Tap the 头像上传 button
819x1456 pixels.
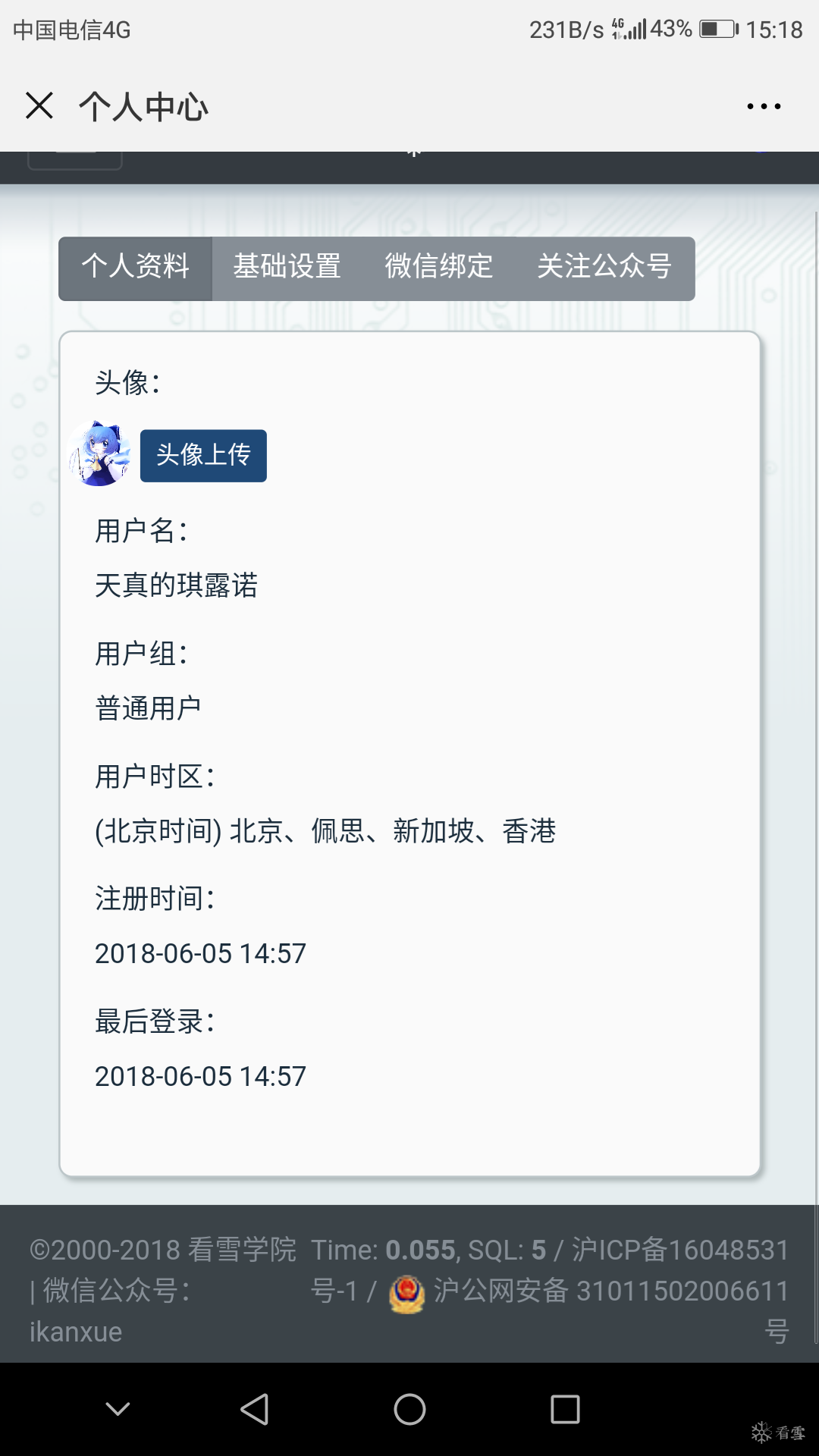(203, 456)
